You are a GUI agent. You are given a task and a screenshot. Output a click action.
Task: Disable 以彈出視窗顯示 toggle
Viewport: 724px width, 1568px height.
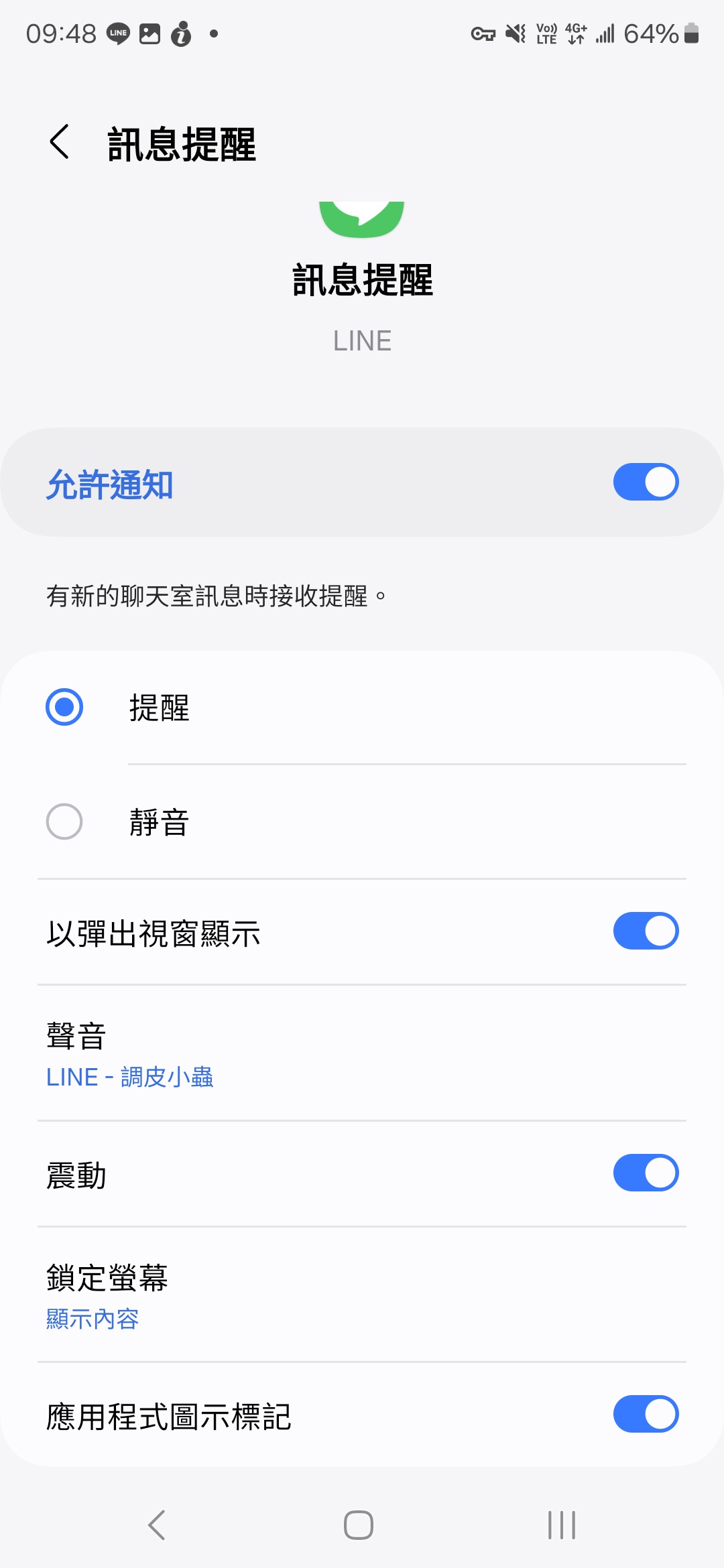tap(645, 931)
